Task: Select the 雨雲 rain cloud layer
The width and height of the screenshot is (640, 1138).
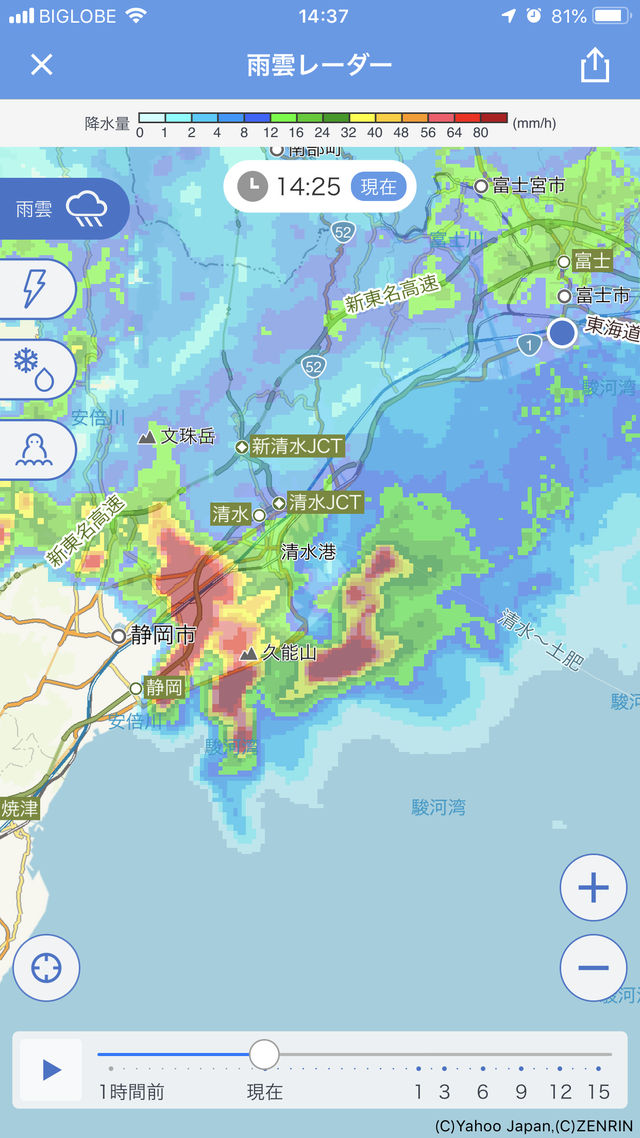Action: pos(62,209)
